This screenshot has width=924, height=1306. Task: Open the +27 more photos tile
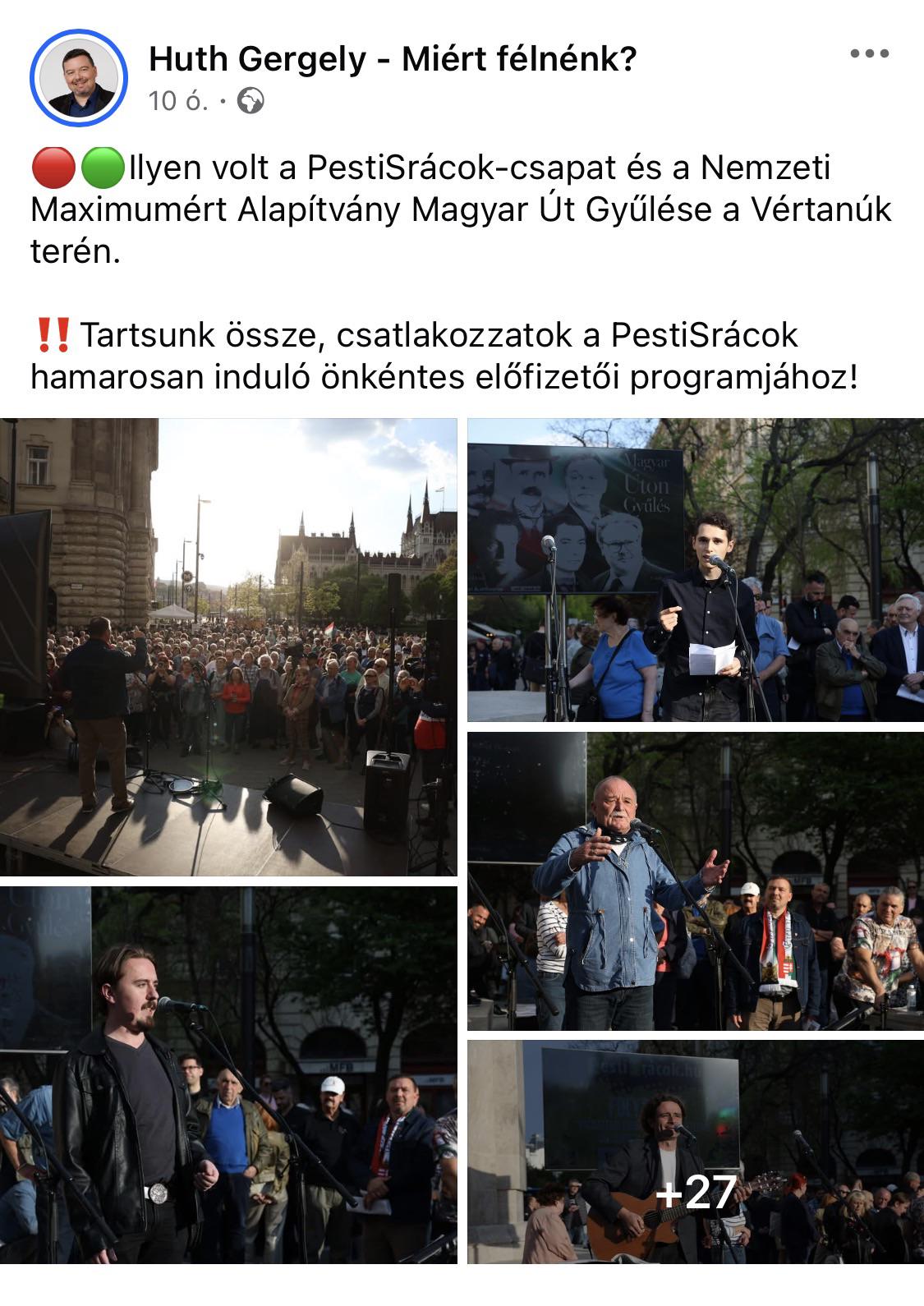[x=695, y=1152]
